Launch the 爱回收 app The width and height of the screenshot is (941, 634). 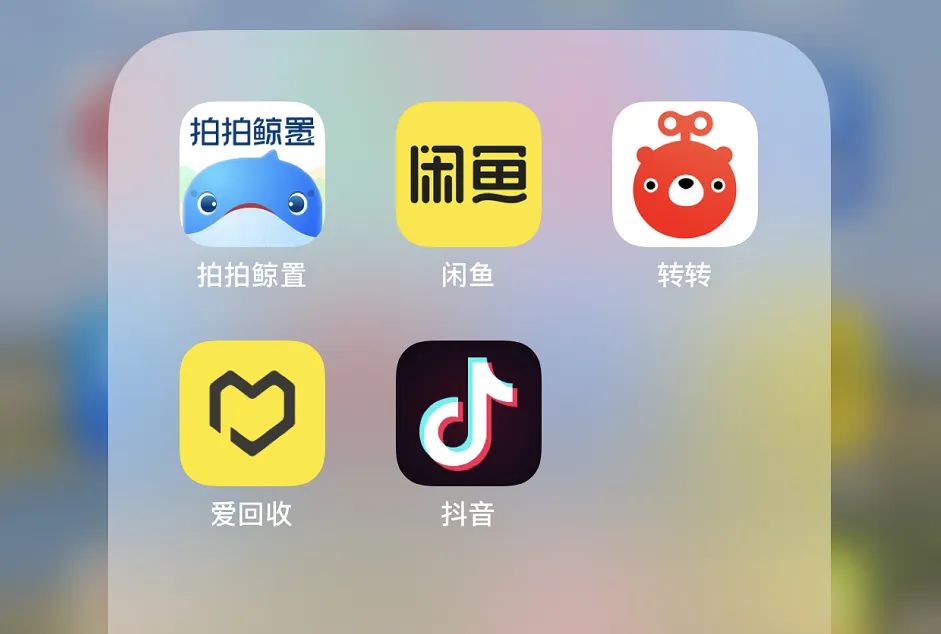252,413
